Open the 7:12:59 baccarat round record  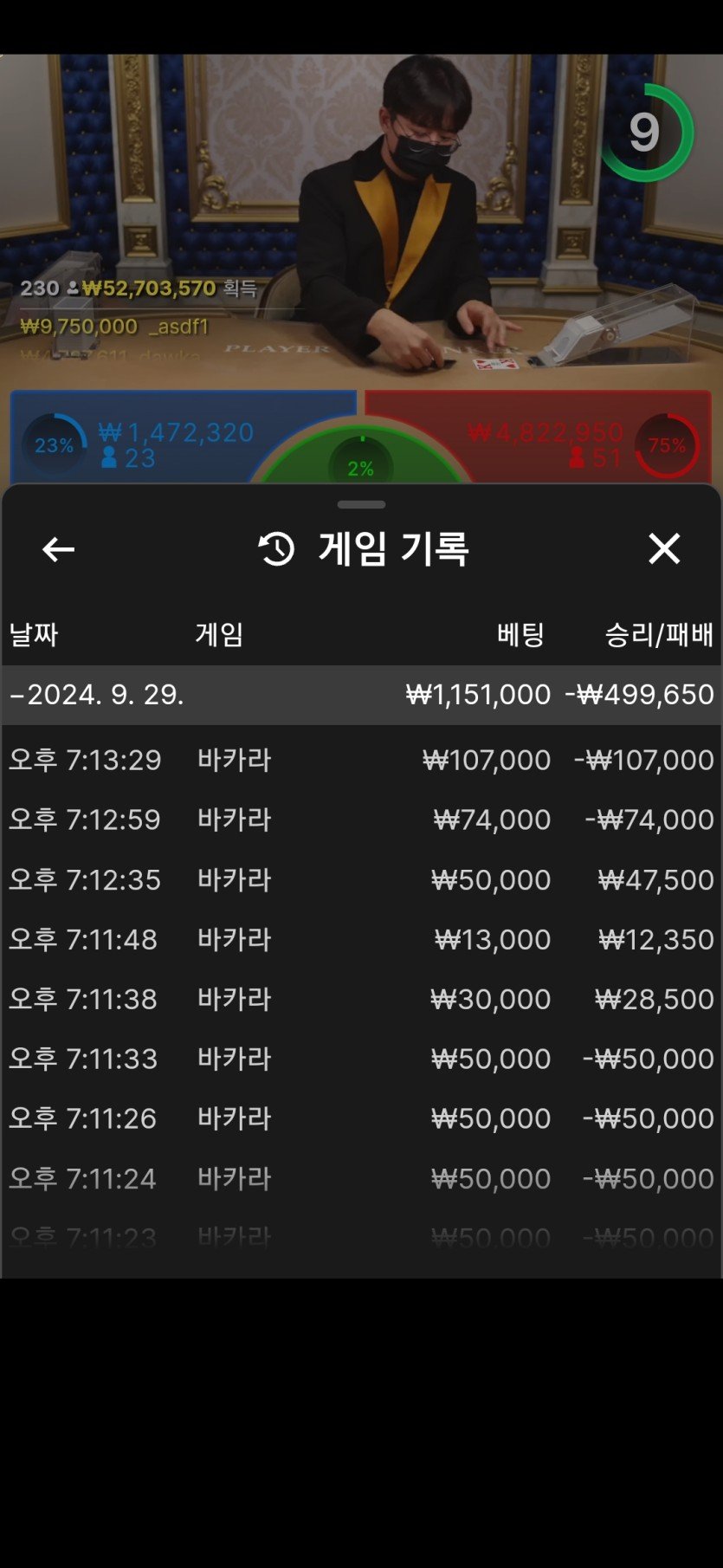[x=361, y=820]
